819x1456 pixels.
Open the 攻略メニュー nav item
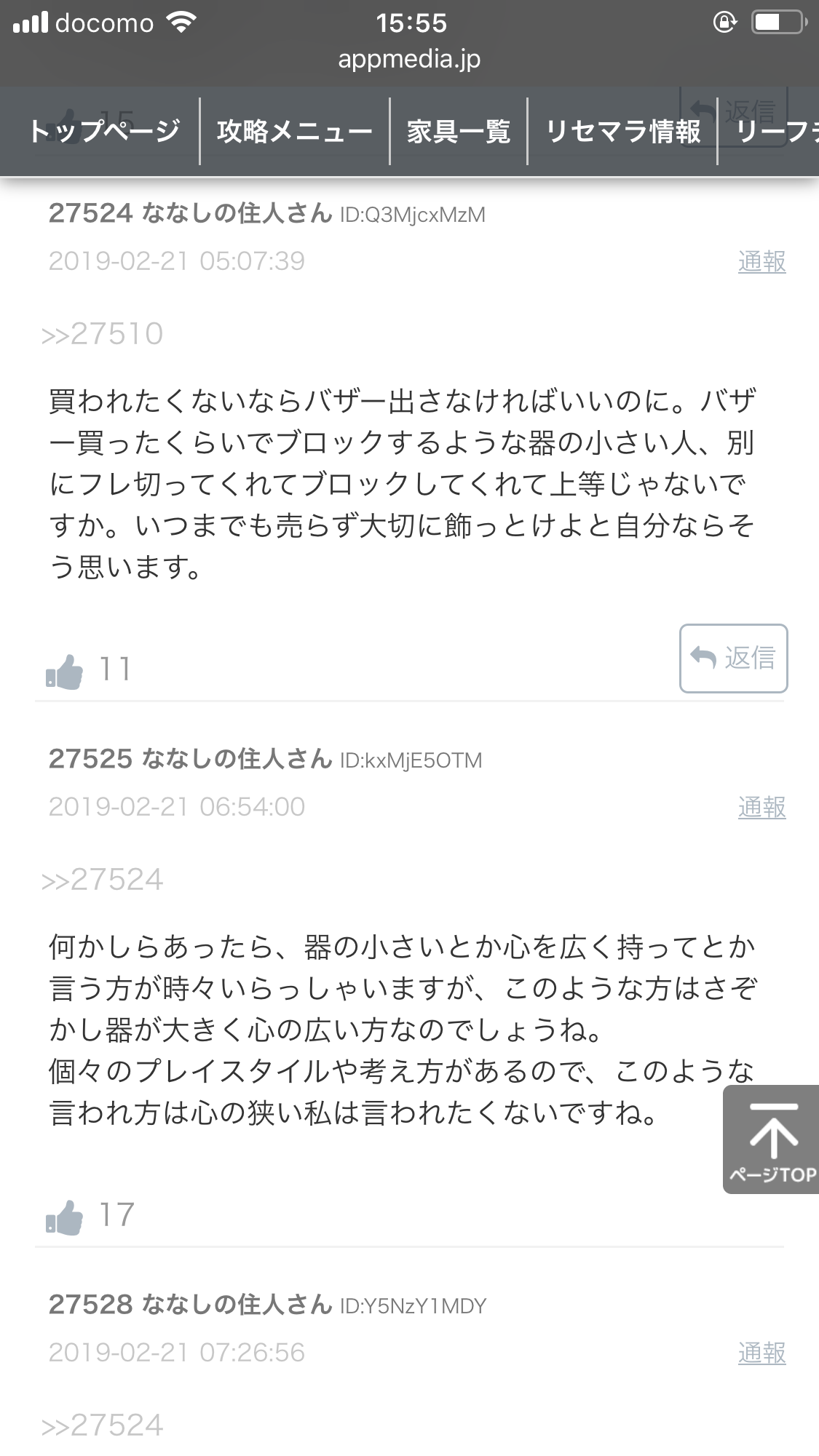pyautogui.click(x=294, y=132)
